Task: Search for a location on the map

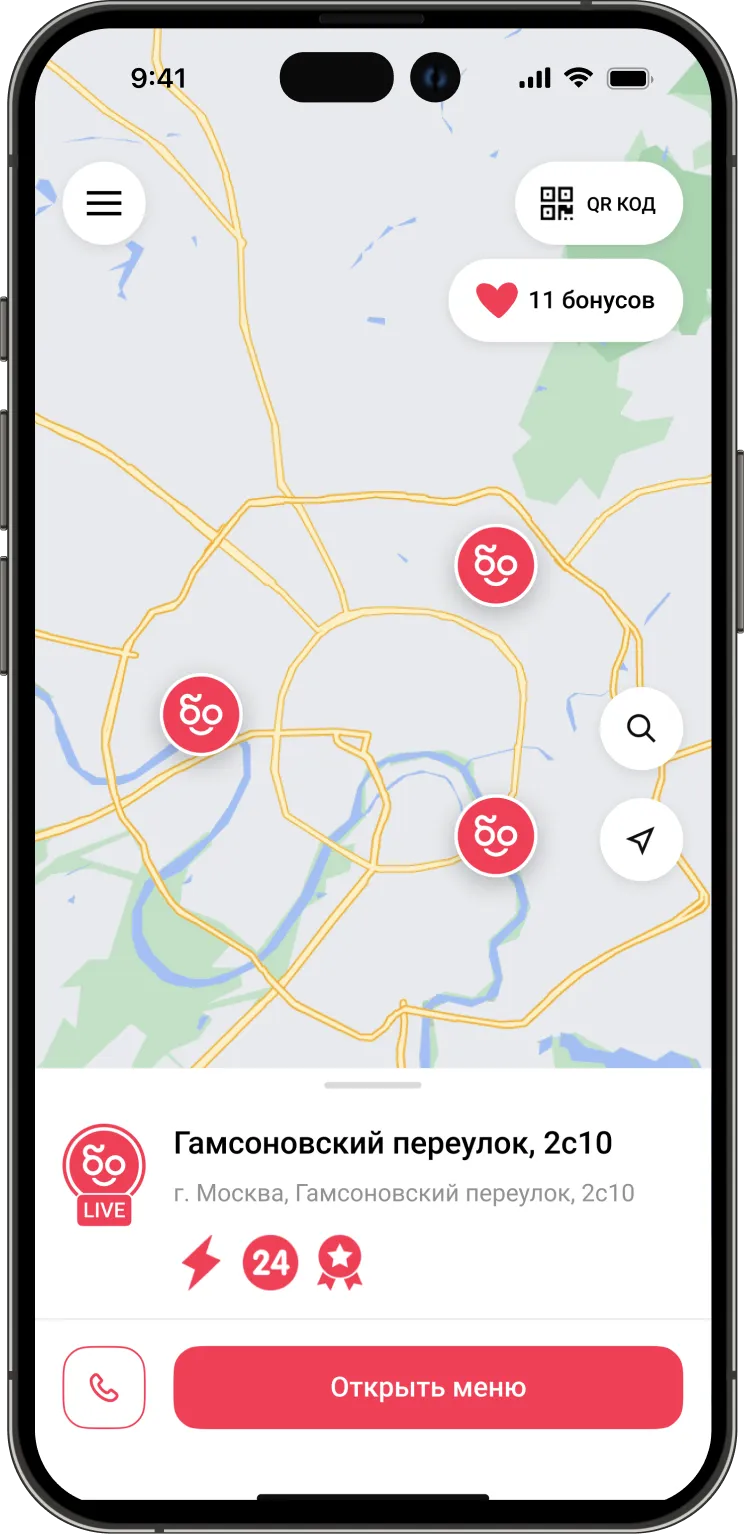Action: click(x=641, y=729)
